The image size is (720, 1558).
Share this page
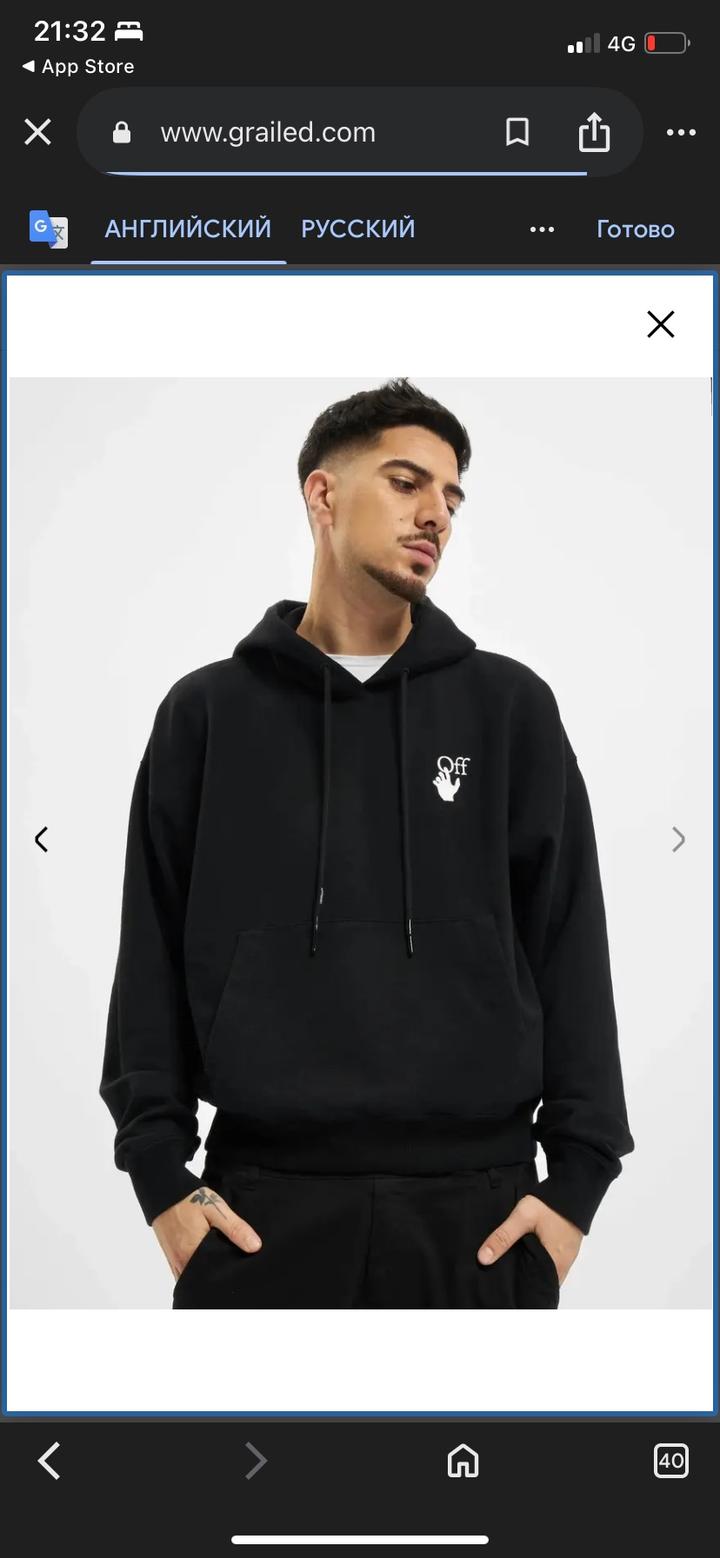[x=594, y=132]
